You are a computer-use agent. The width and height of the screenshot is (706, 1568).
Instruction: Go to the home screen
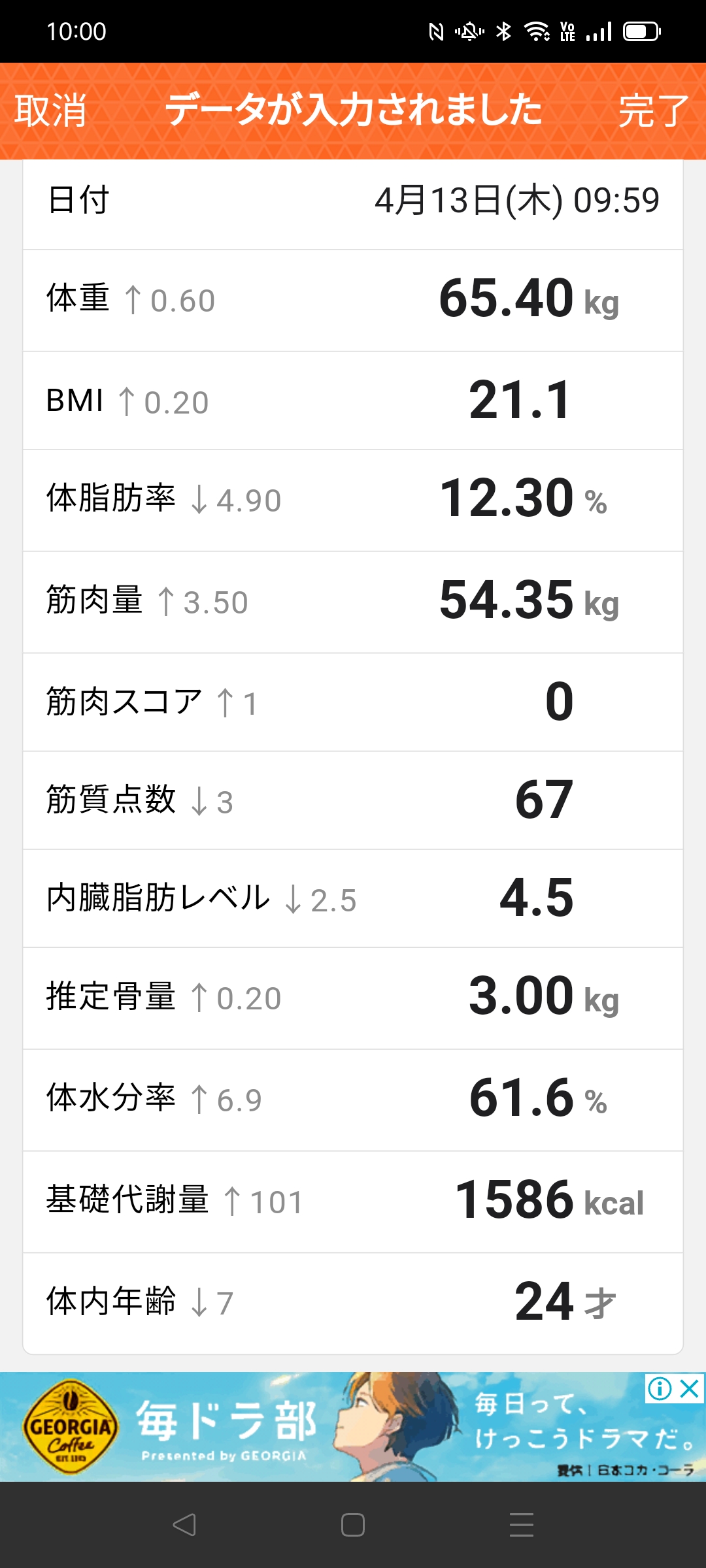click(x=353, y=1525)
